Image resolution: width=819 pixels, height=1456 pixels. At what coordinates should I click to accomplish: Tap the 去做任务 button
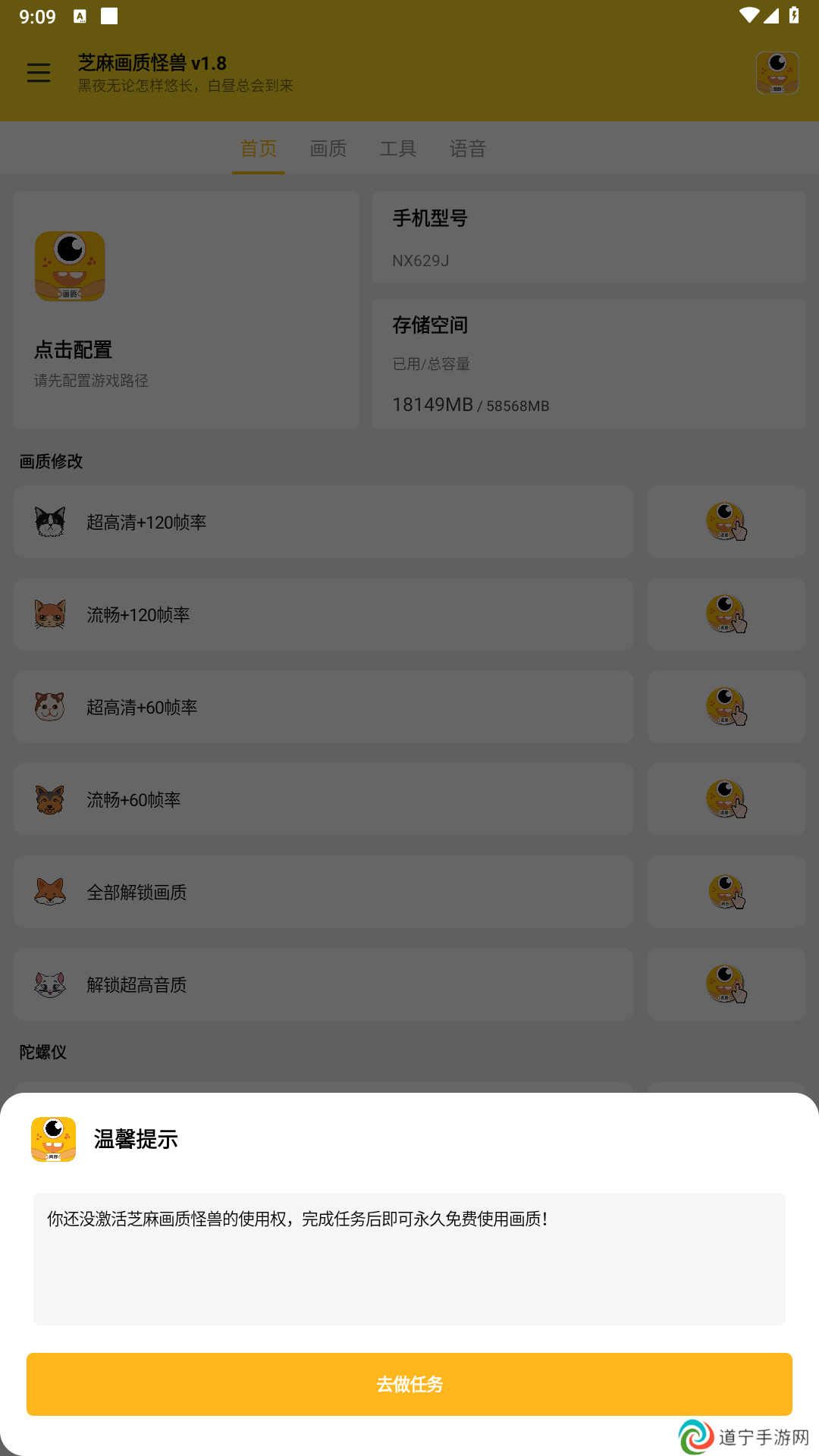(x=409, y=1384)
